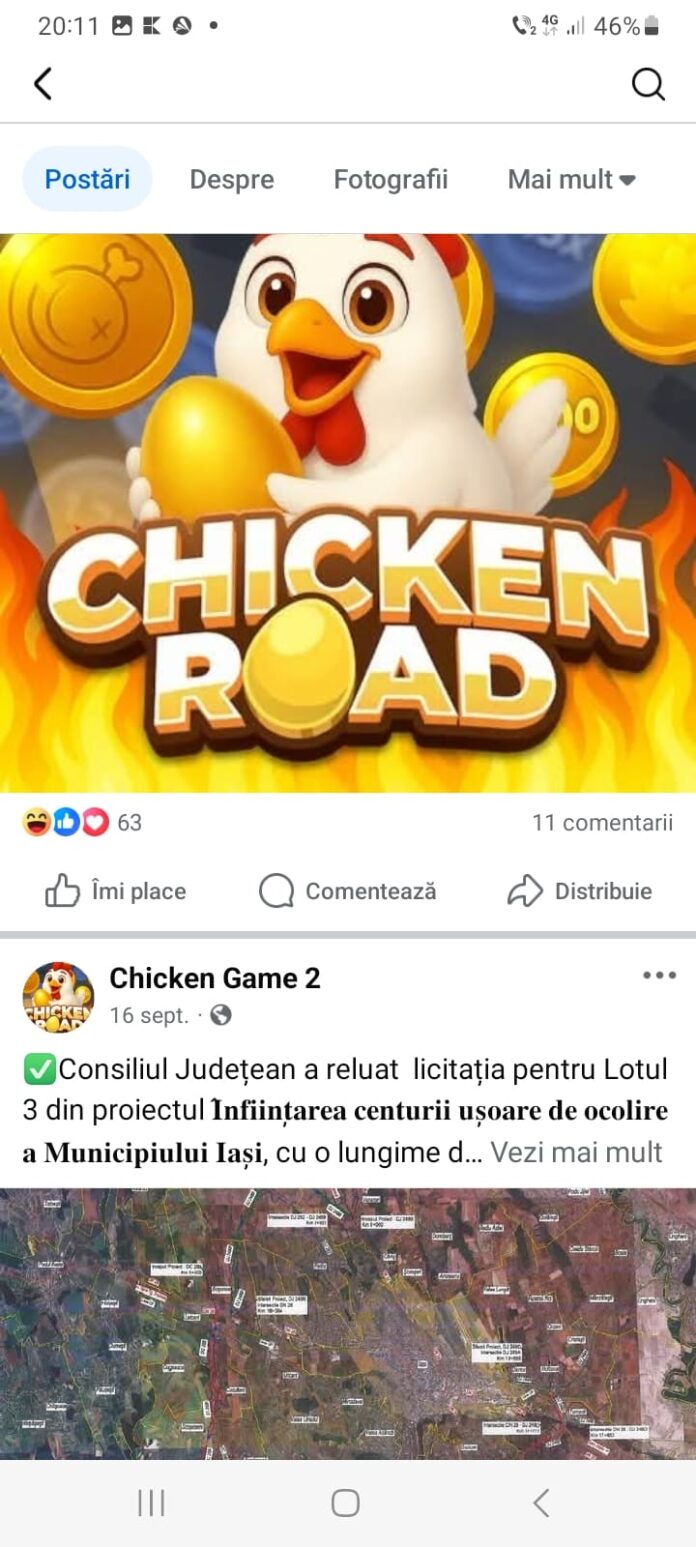
Task: Expand the Mai mult dropdown
Action: tap(571, 179)
